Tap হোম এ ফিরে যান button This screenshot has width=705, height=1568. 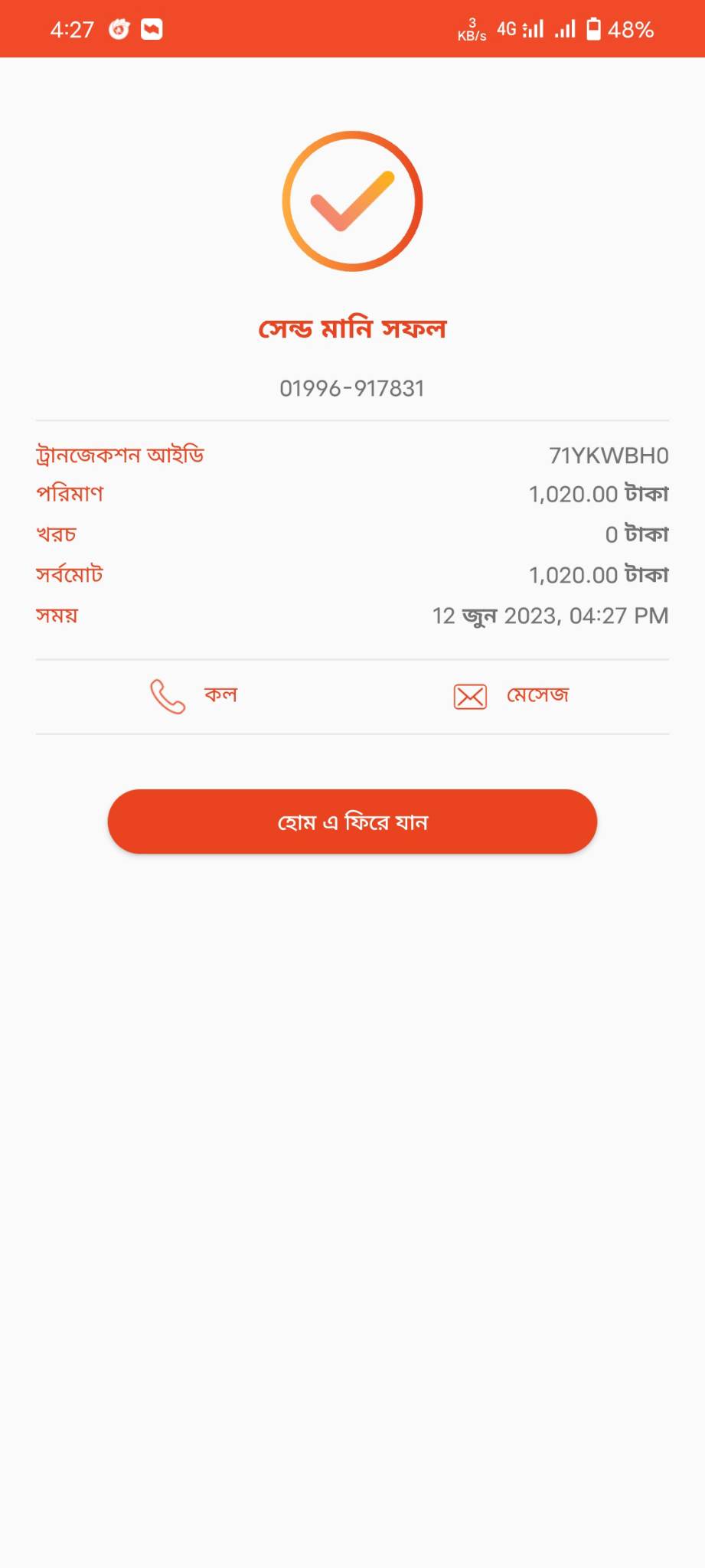tap(352, 822)
